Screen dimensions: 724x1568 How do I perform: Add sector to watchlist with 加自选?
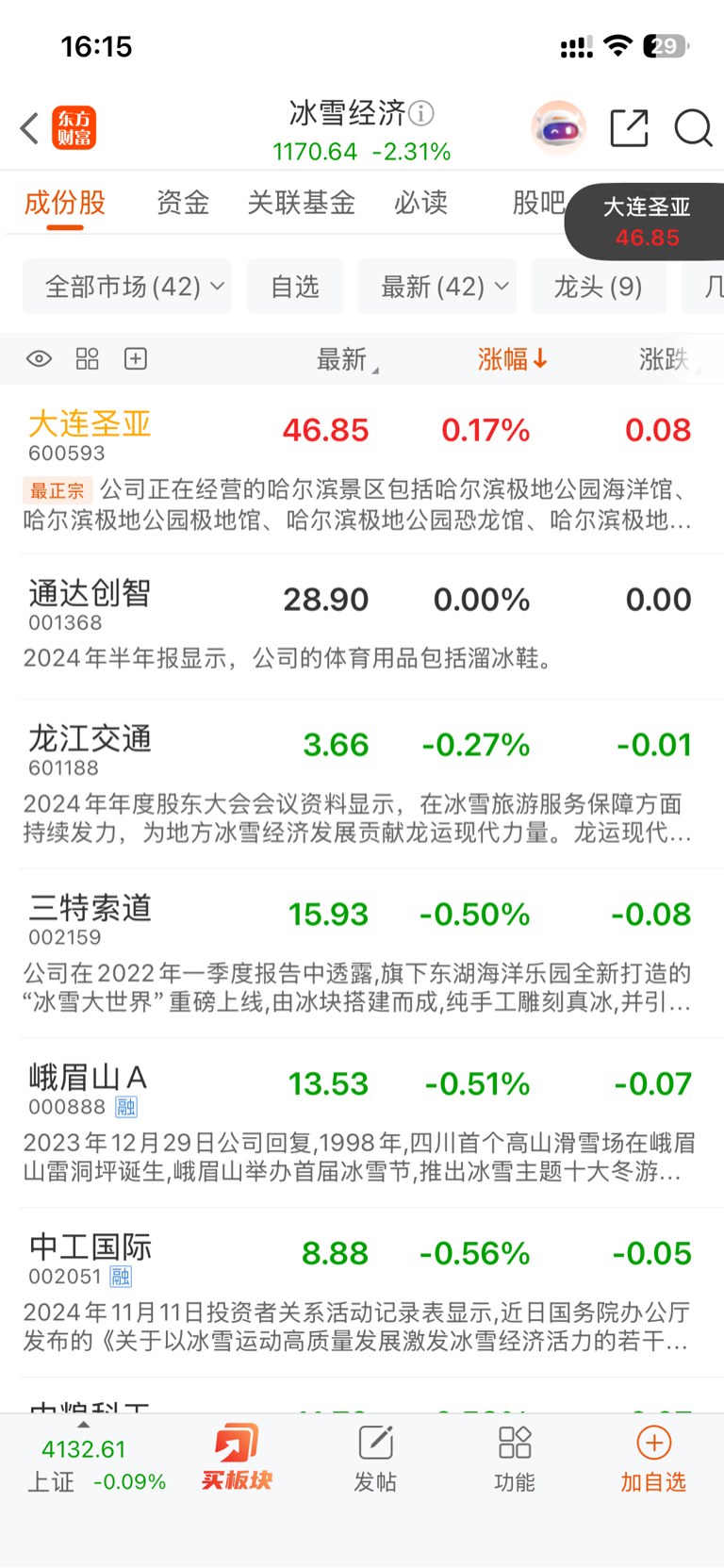click(653, 1458)
